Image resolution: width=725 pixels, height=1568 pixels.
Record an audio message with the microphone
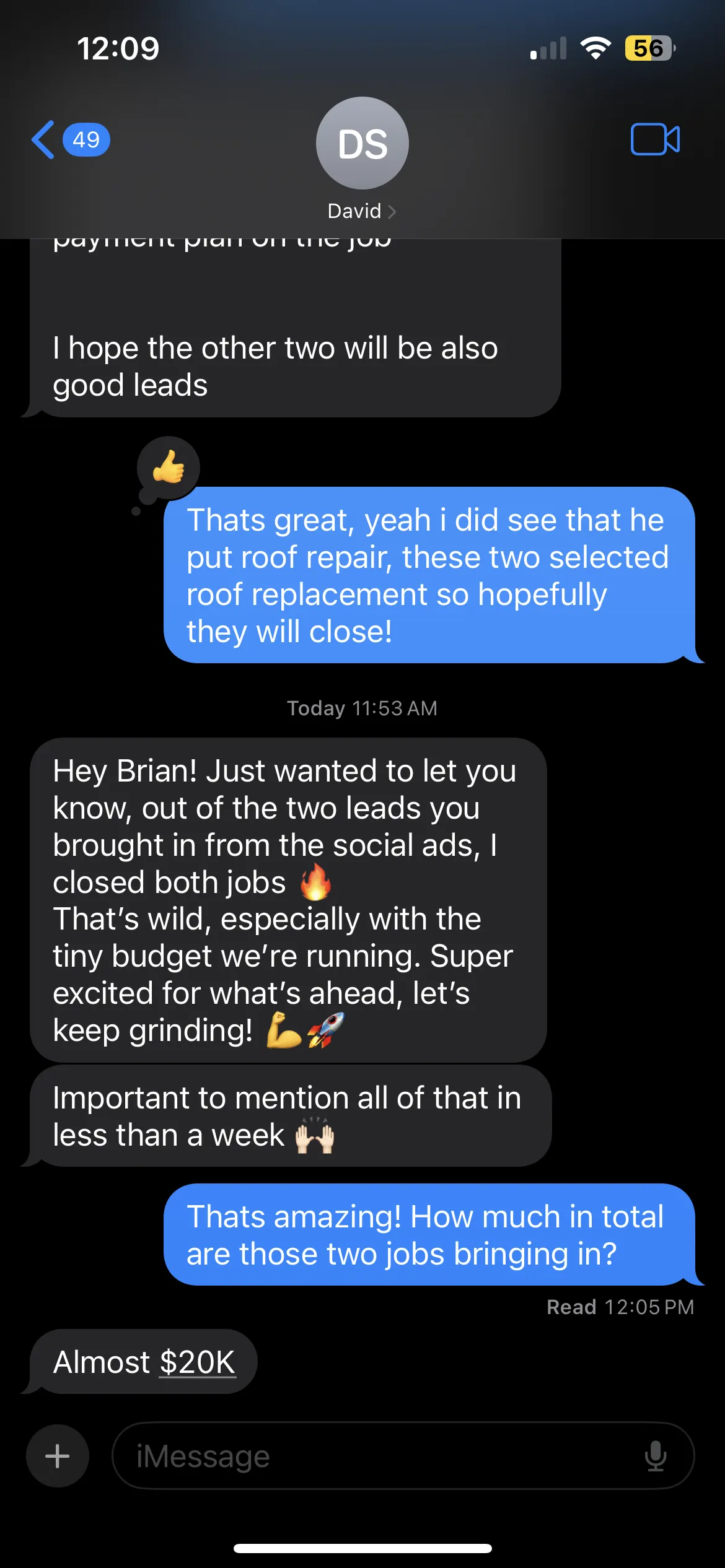[655, 1456]
